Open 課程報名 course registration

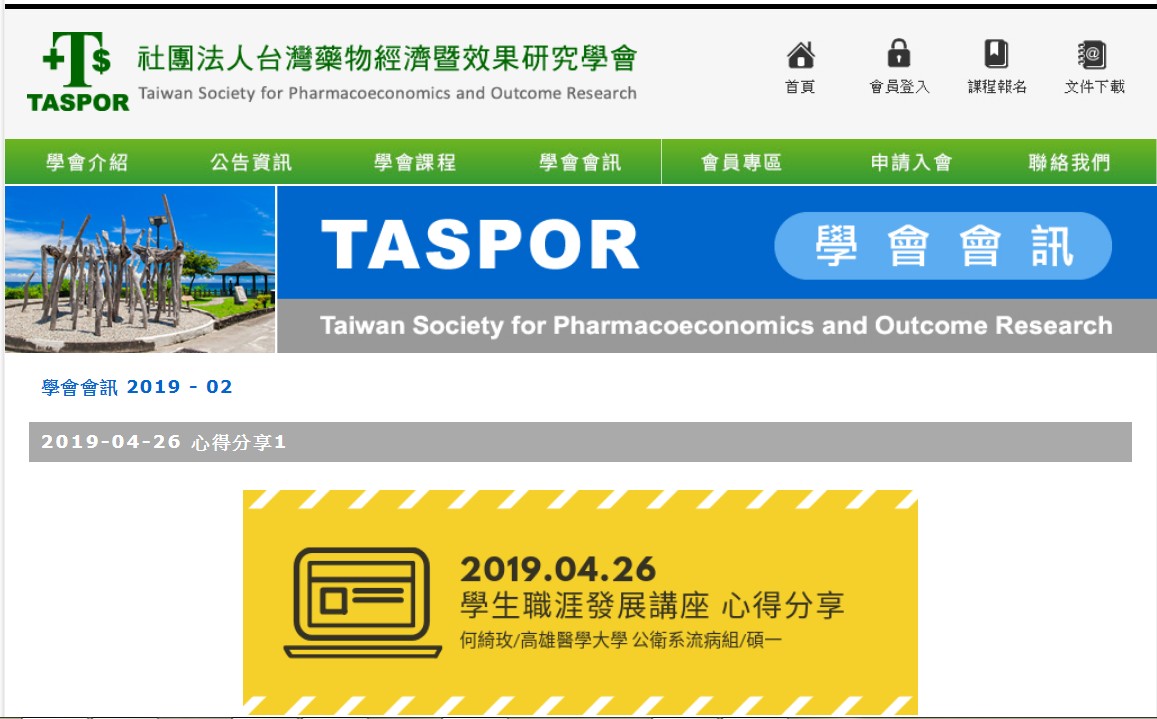click(x=997, y=67)
